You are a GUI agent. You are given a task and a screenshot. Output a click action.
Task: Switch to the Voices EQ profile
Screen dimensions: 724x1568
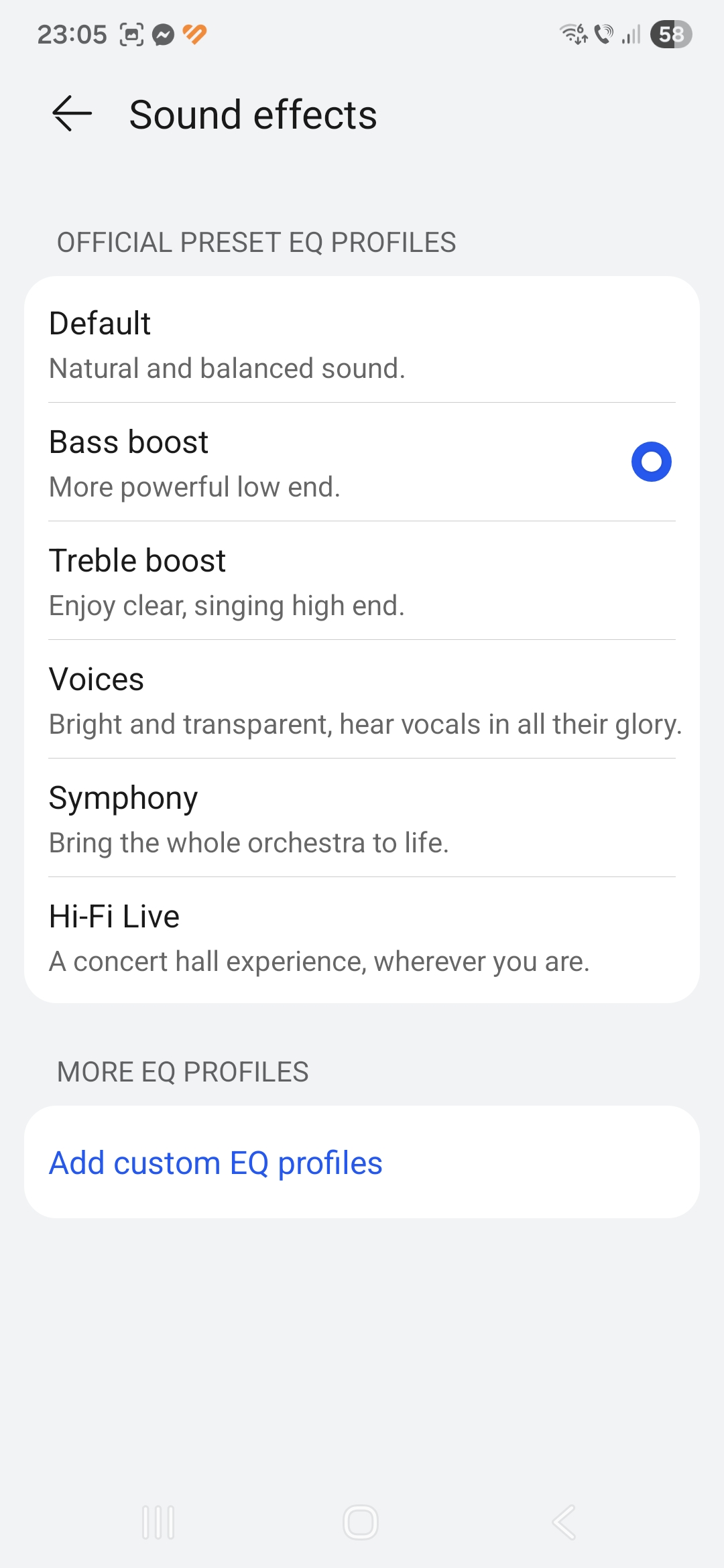362,700
